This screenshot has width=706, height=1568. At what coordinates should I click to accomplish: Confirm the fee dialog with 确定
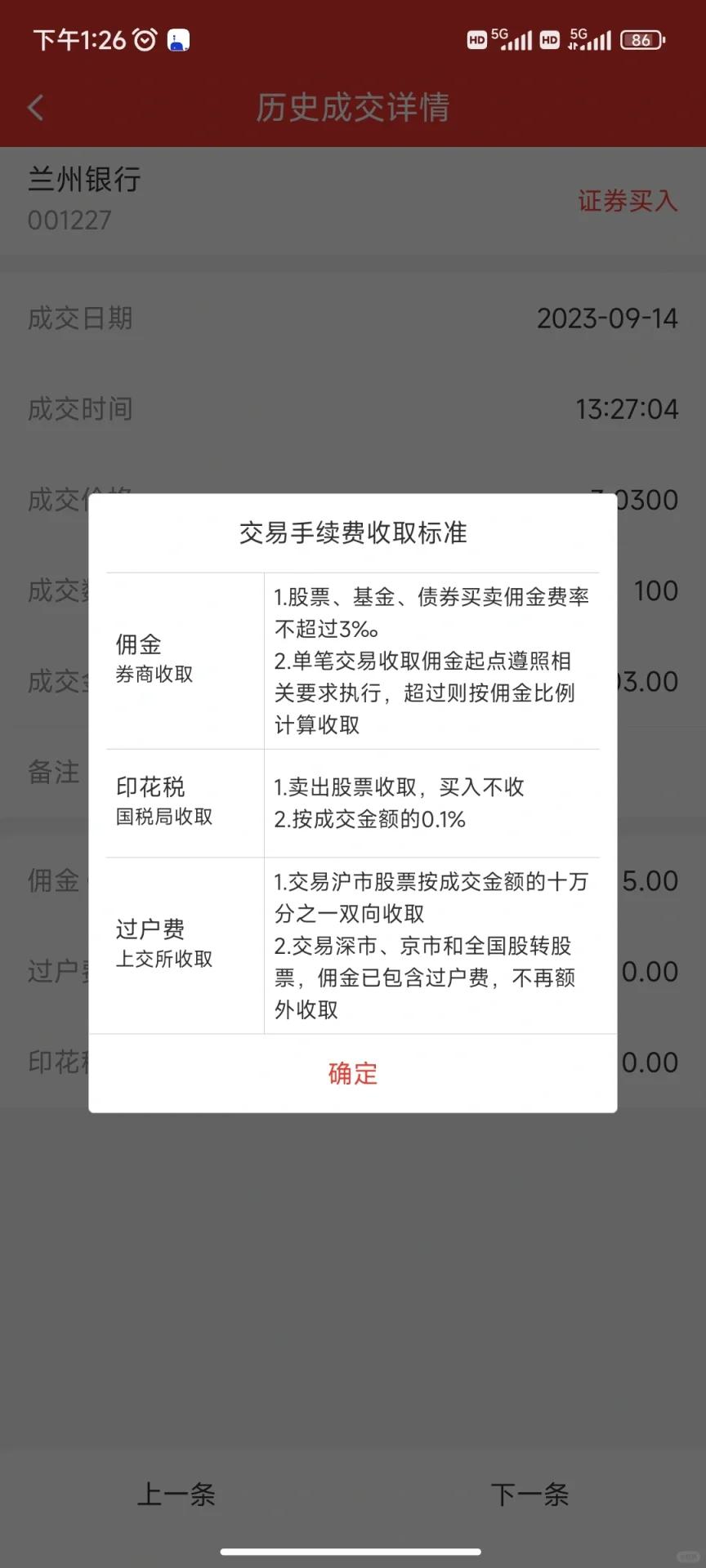point(353,1073)
